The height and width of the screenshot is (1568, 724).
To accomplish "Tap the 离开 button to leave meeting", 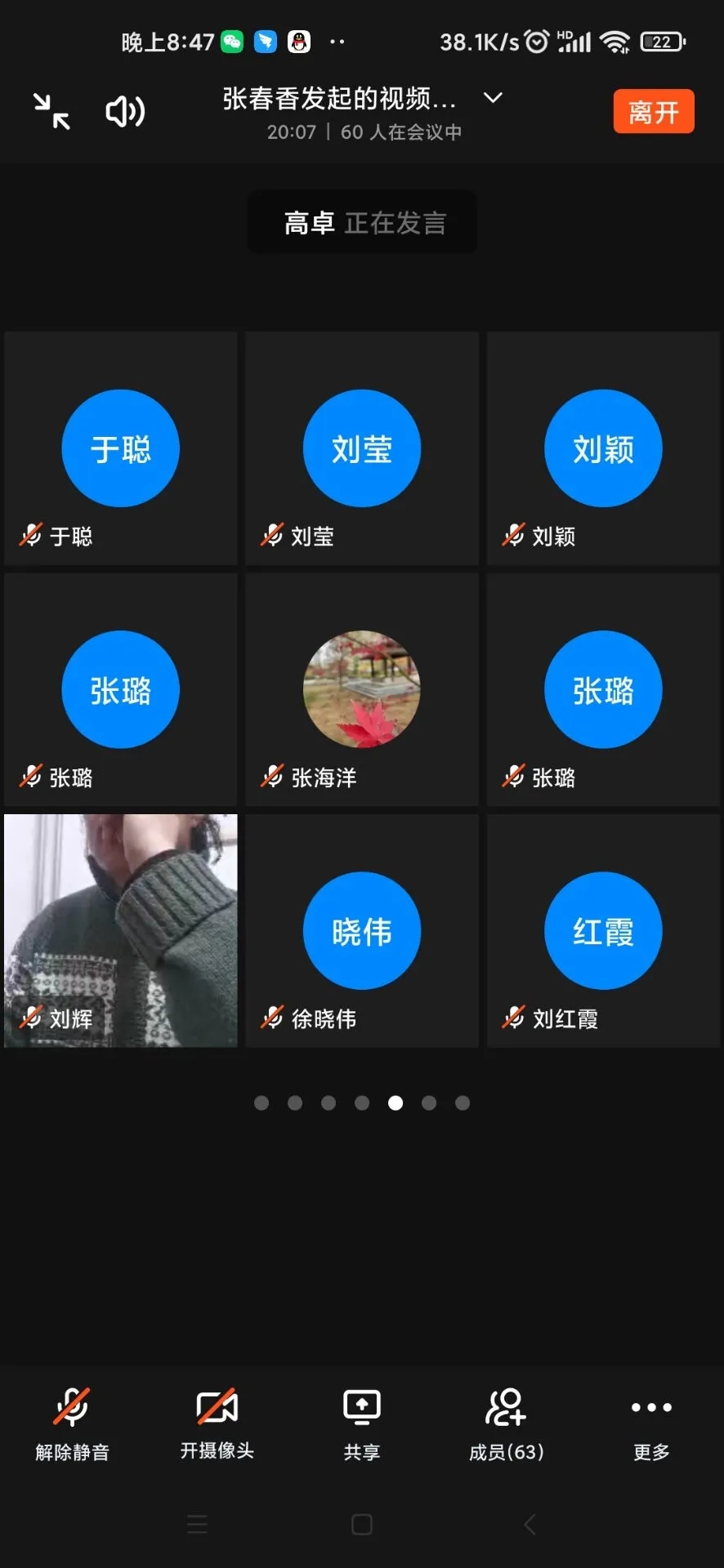I will point(653,111).
